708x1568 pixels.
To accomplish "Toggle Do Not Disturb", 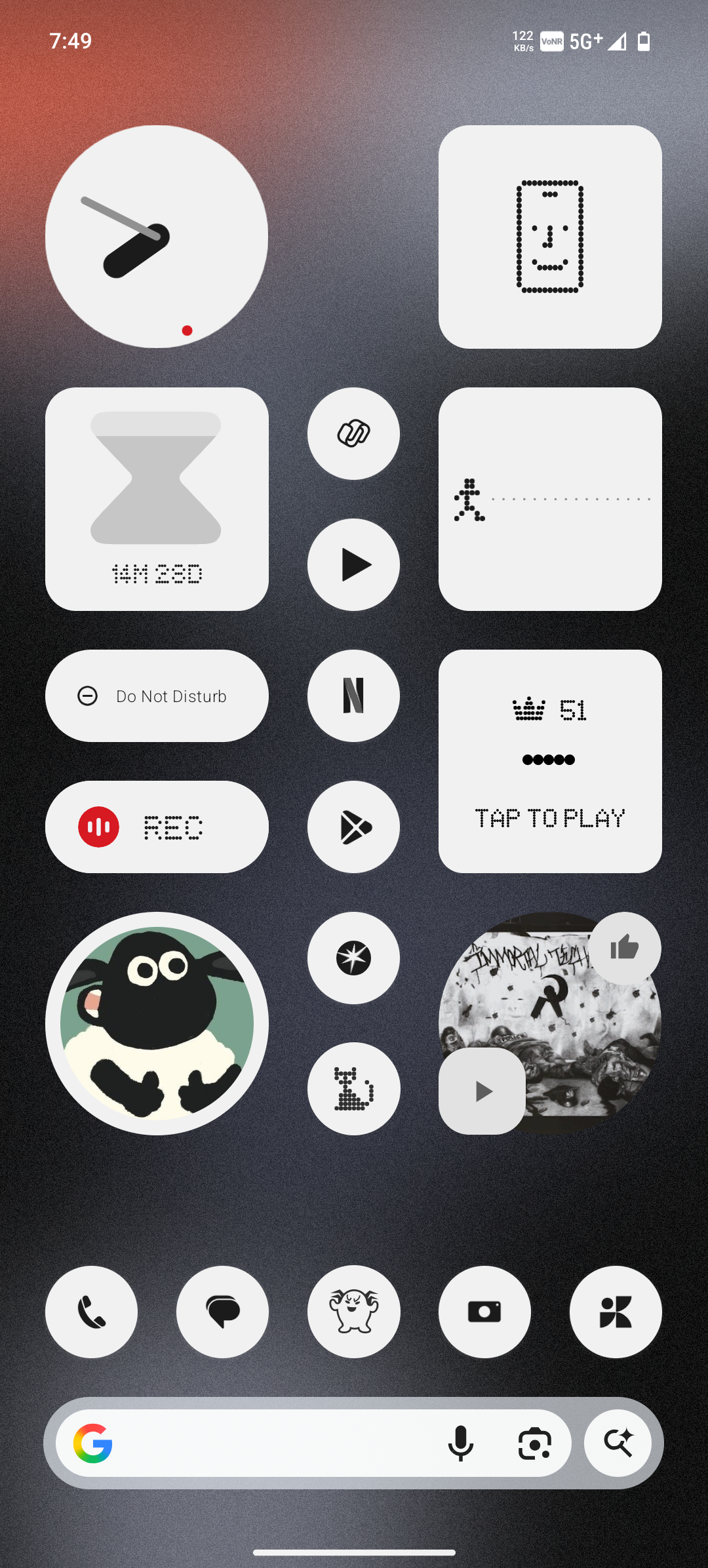I will [x=157, y=696].
